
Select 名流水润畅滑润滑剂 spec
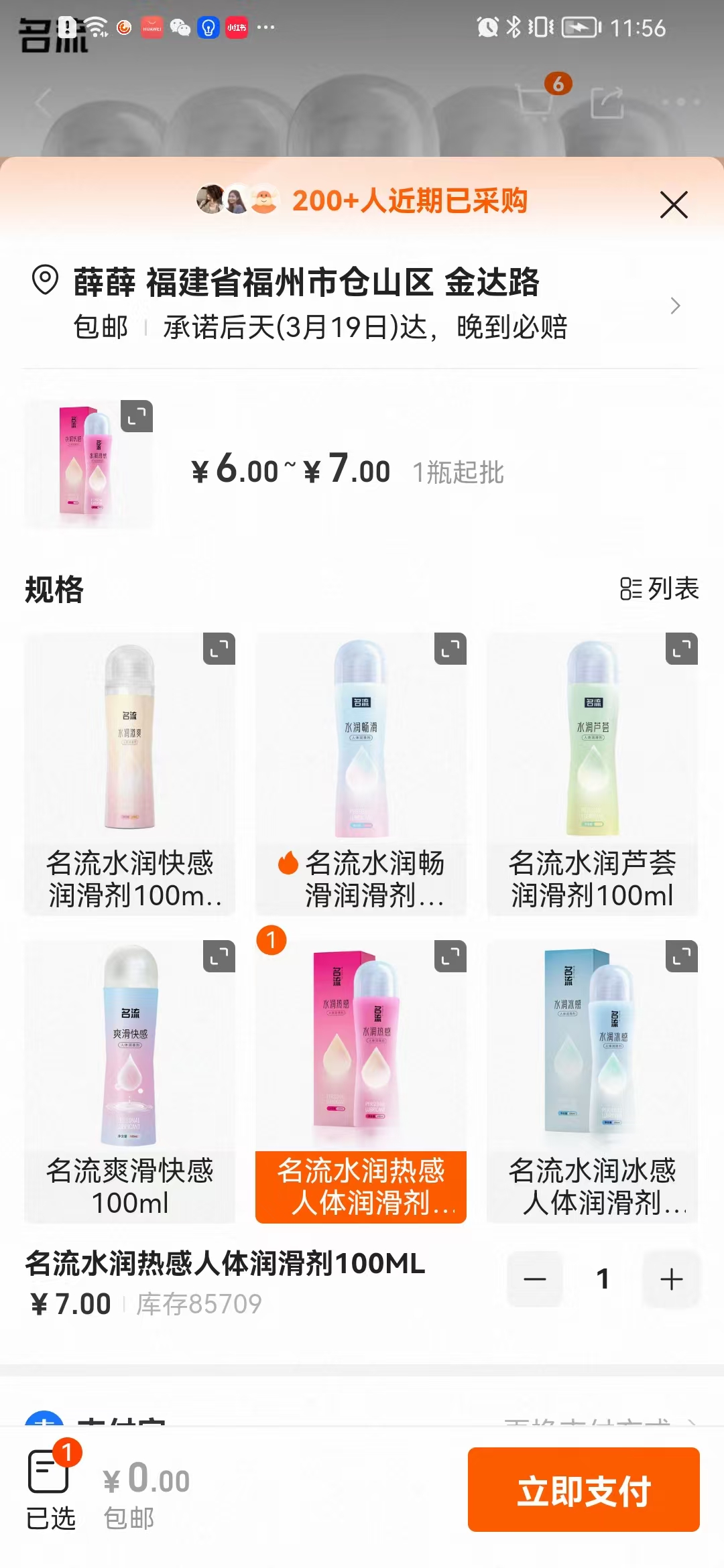361,774
